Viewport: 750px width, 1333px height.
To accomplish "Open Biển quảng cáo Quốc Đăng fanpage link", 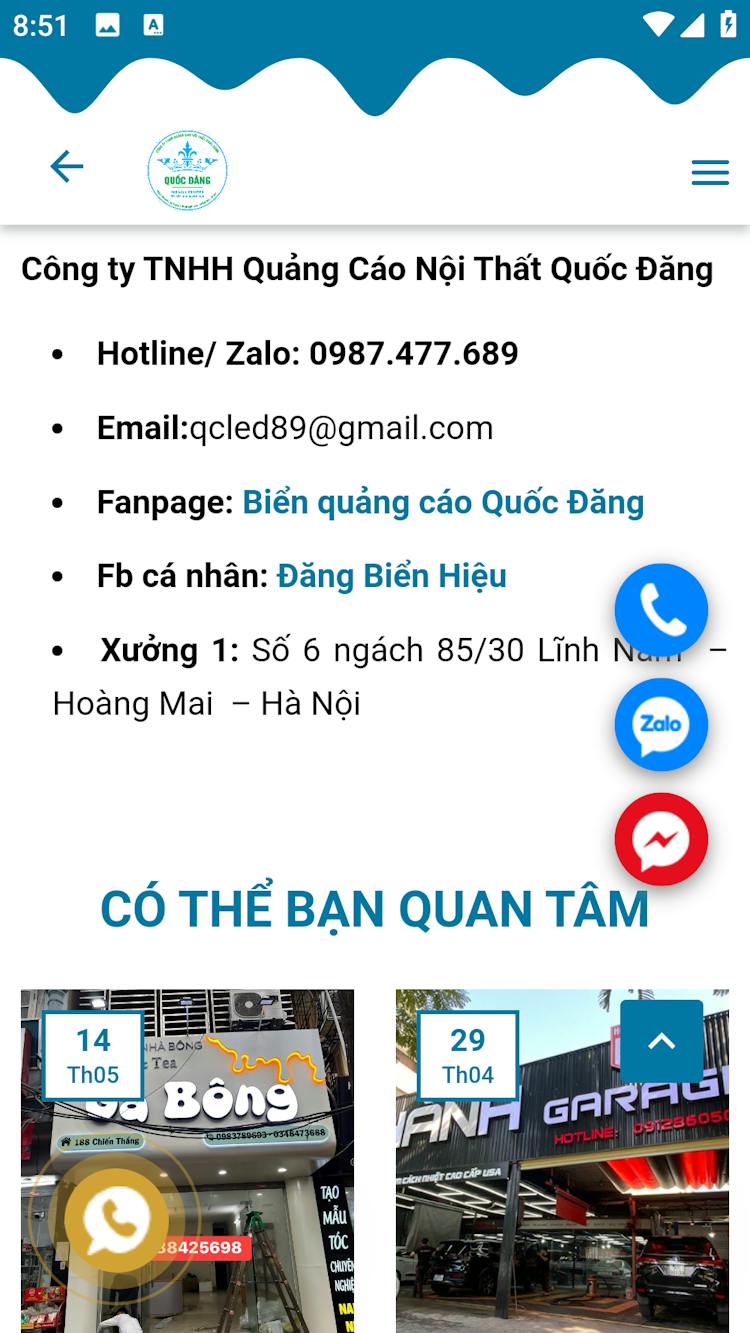I will [443, 502].
